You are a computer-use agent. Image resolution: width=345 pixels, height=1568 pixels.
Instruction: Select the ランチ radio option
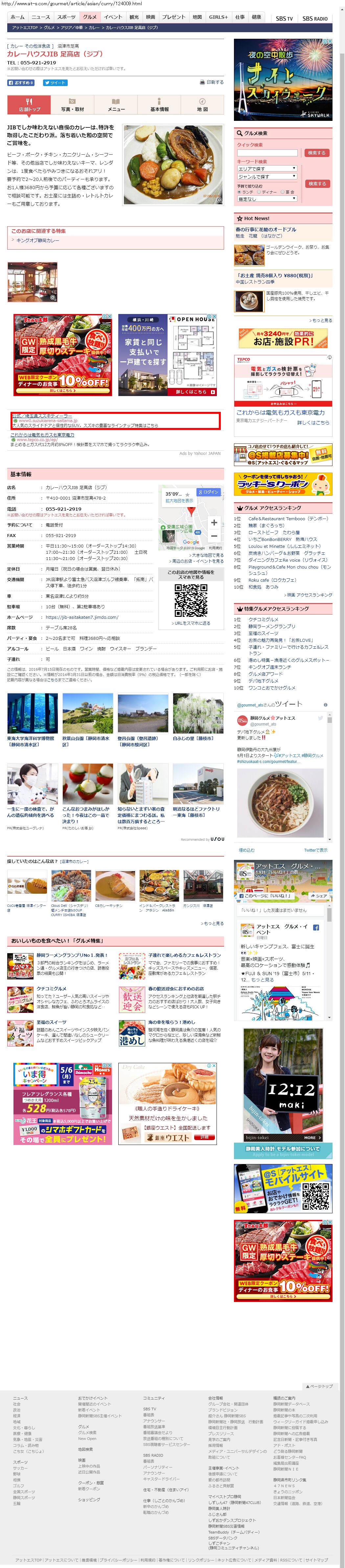coord(239,192)
